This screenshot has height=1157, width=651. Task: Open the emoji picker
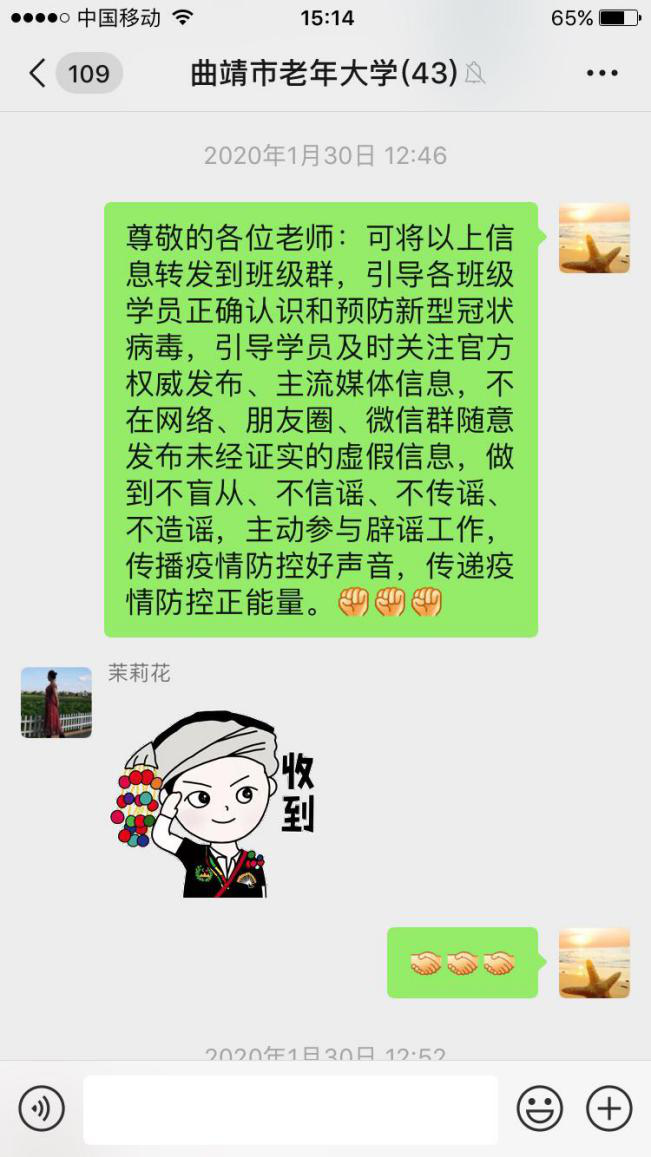(540, 1109)
